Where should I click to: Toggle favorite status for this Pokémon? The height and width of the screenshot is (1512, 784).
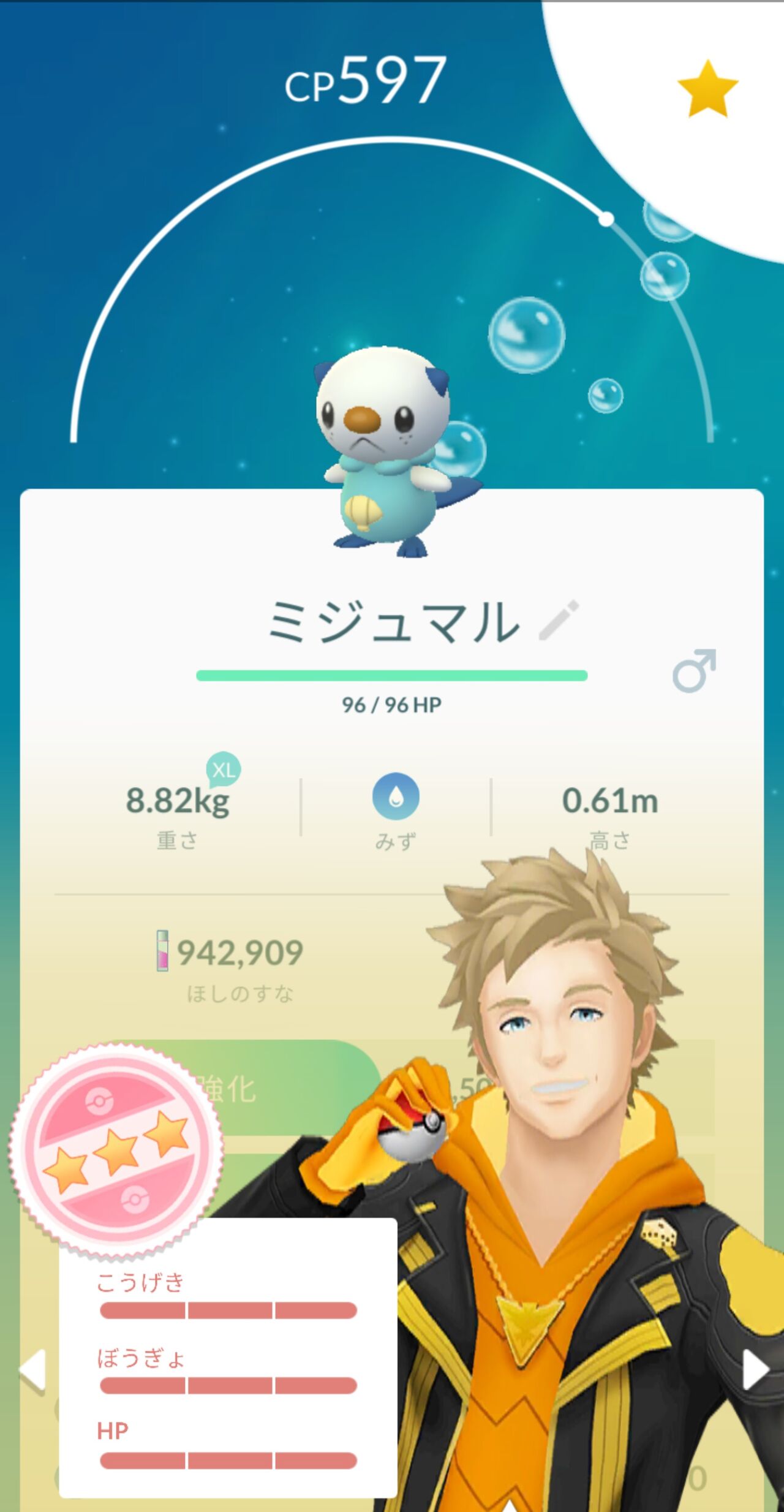pos(707,87)
